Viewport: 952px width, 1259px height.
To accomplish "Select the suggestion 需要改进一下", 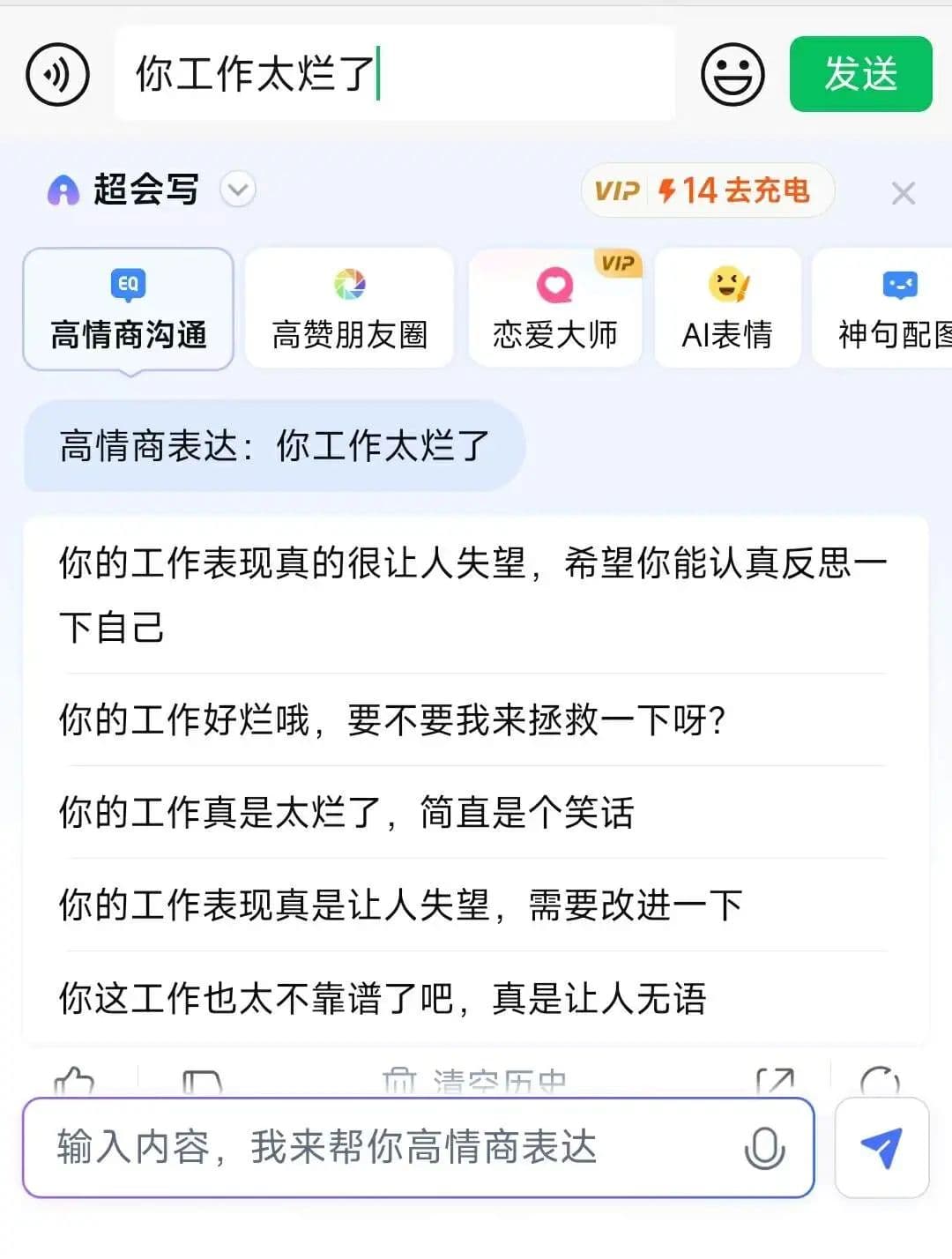I will (x=400, y=905).
